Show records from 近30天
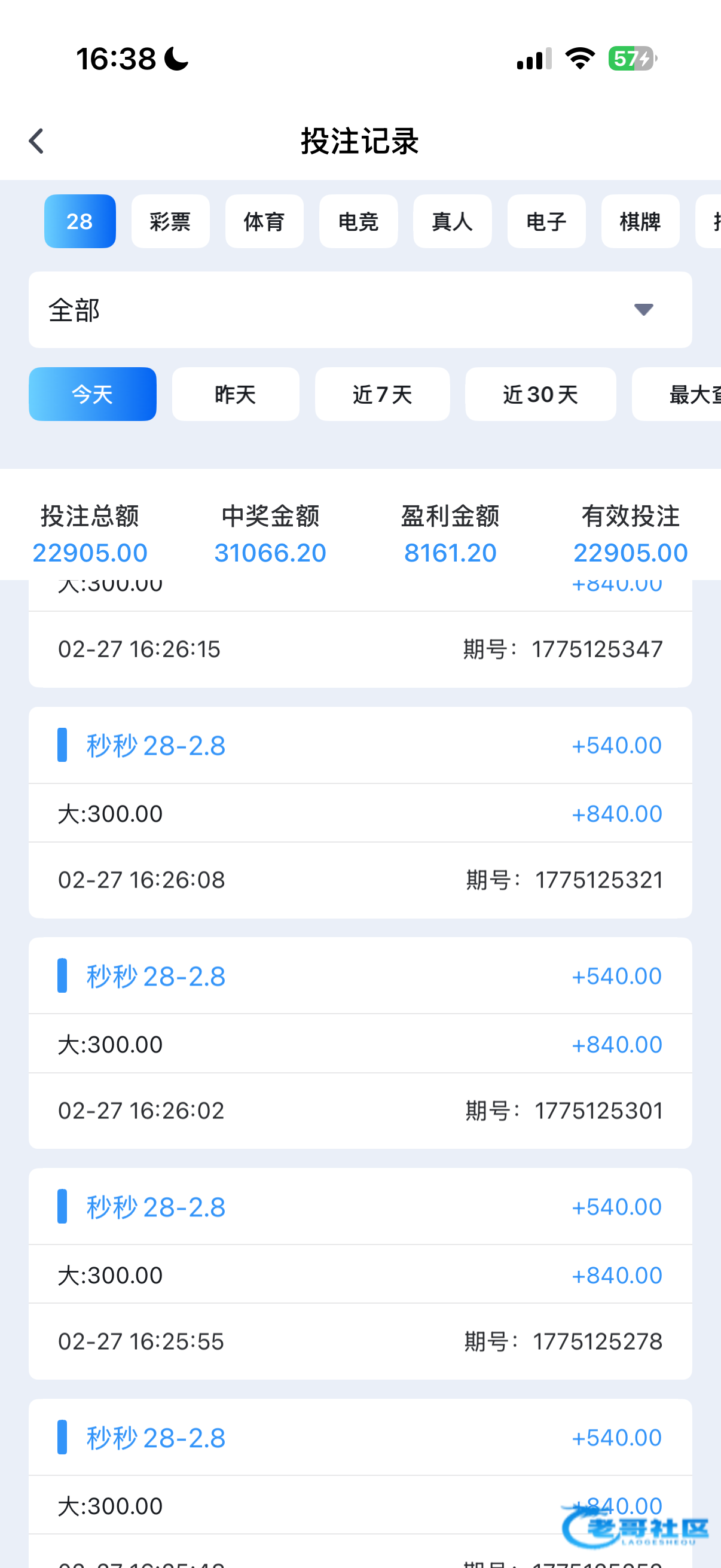The image size is (721, 1568). coord(540,394)
